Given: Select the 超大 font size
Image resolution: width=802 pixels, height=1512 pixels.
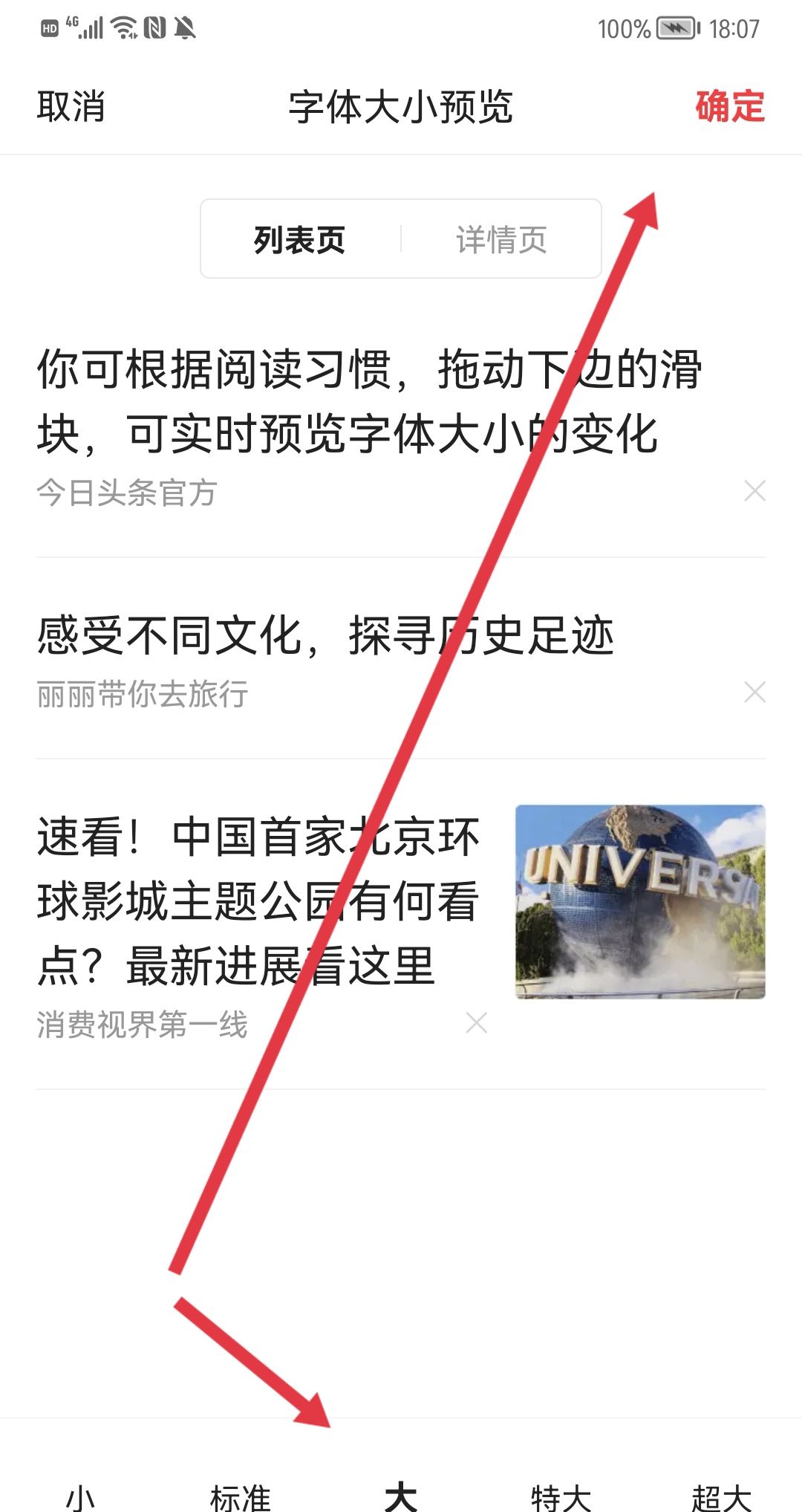Looking at the screenshot, I should (x=721, y=1495).
